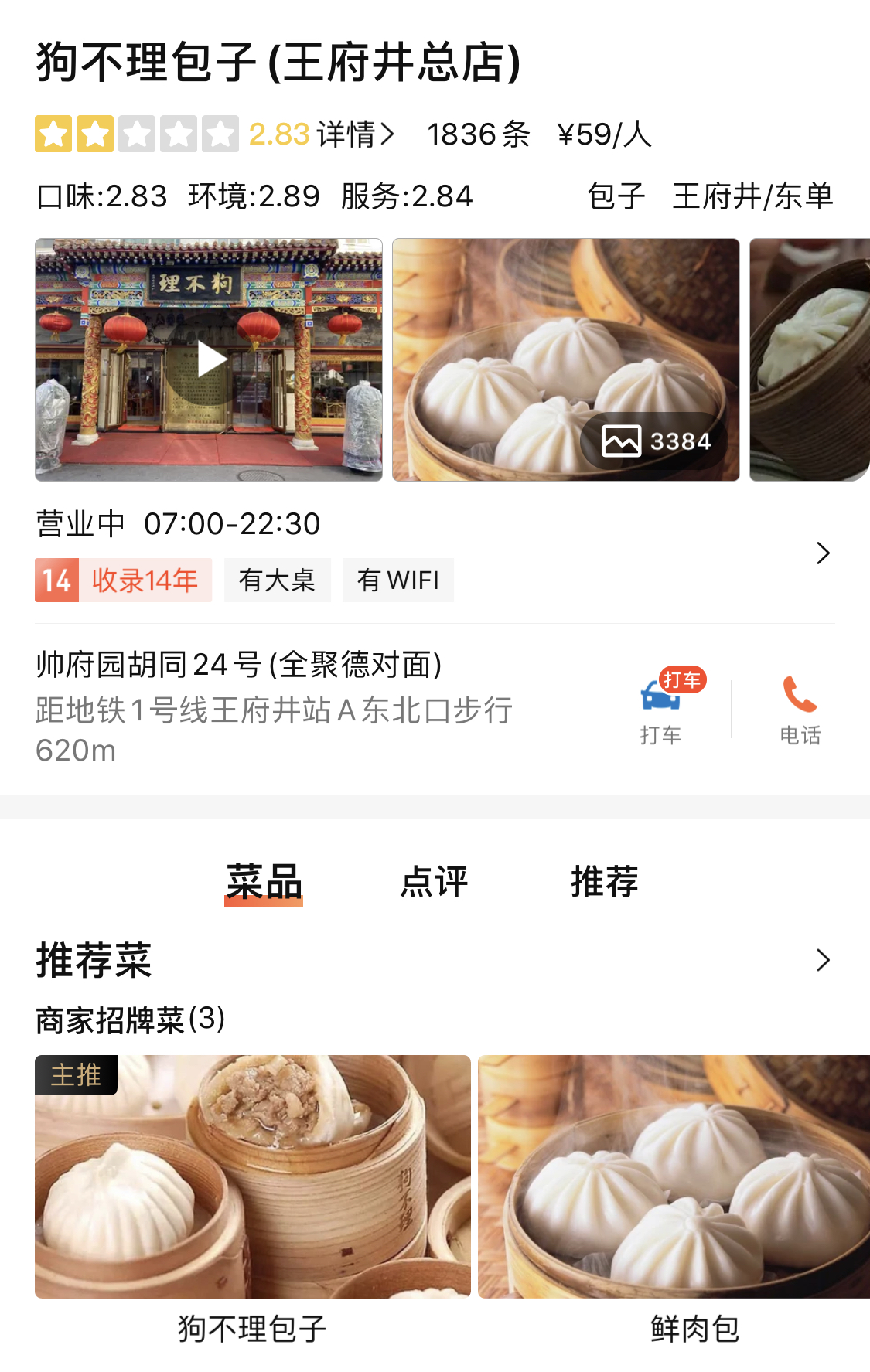Switch to the 菜品 tab
Screen dimensions: 870x1372
[x=264, y=882]
